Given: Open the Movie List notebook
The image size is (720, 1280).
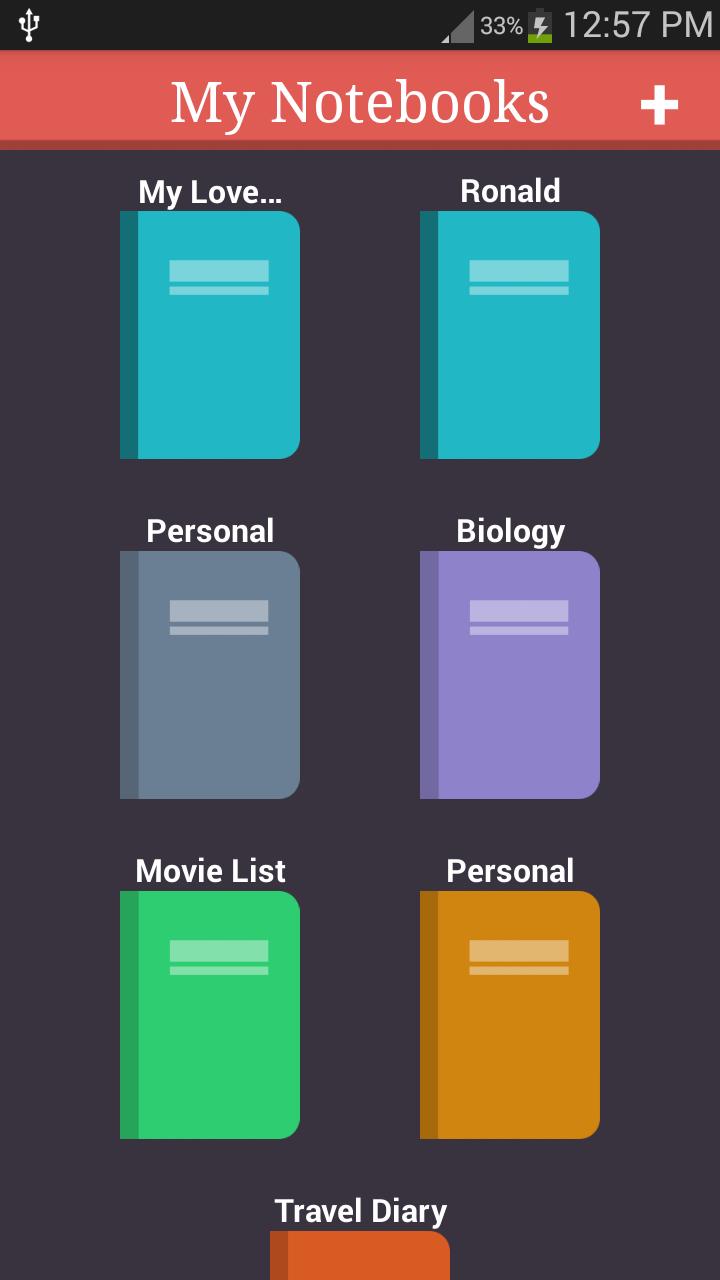Looking at the screenshot, I should tap(210, 1015).
